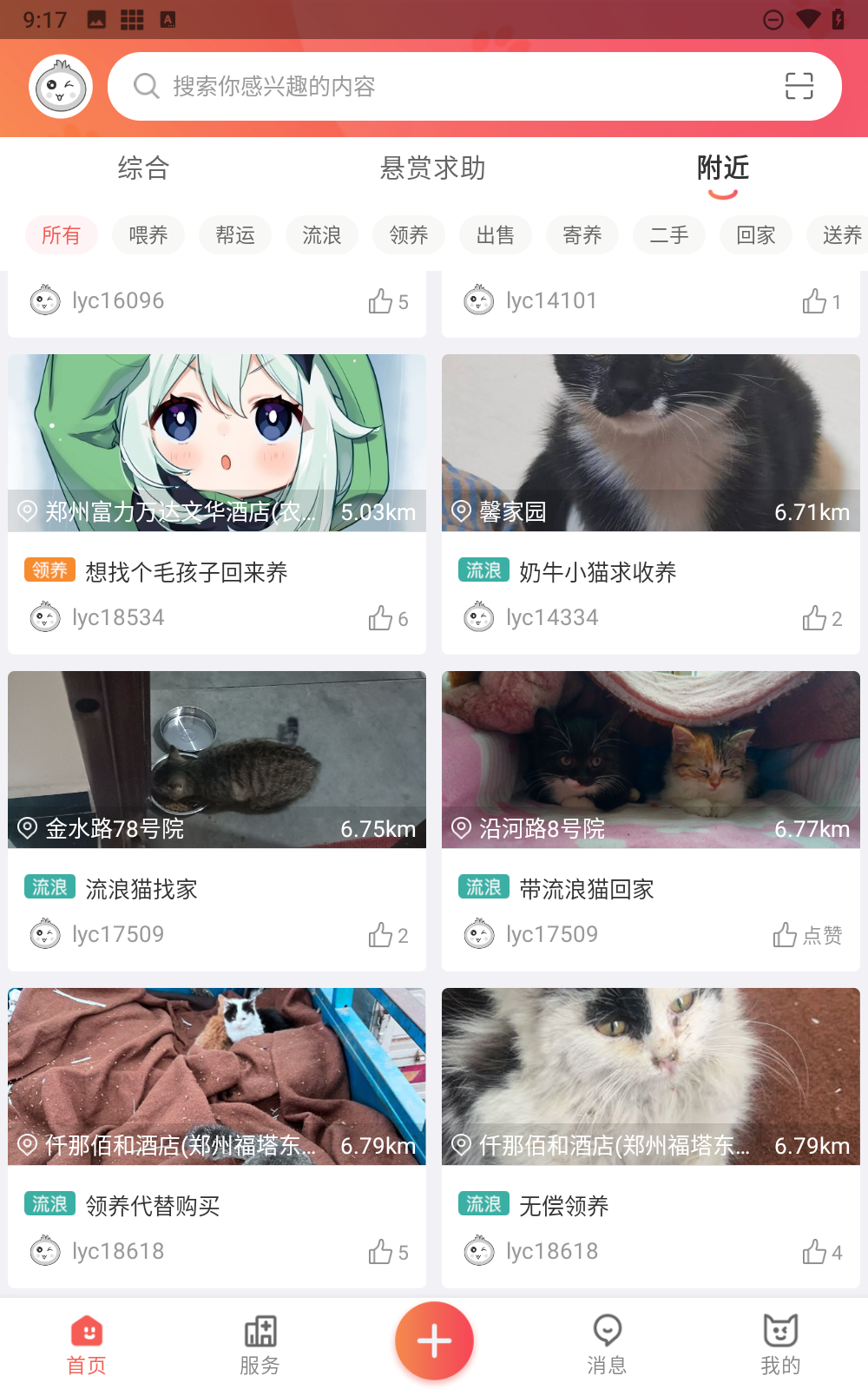This screenshot has width=868, height=1389.
Task: Like the 奶牛小猫求收养 post via thumbs-up icon
Action: [816, 617]
